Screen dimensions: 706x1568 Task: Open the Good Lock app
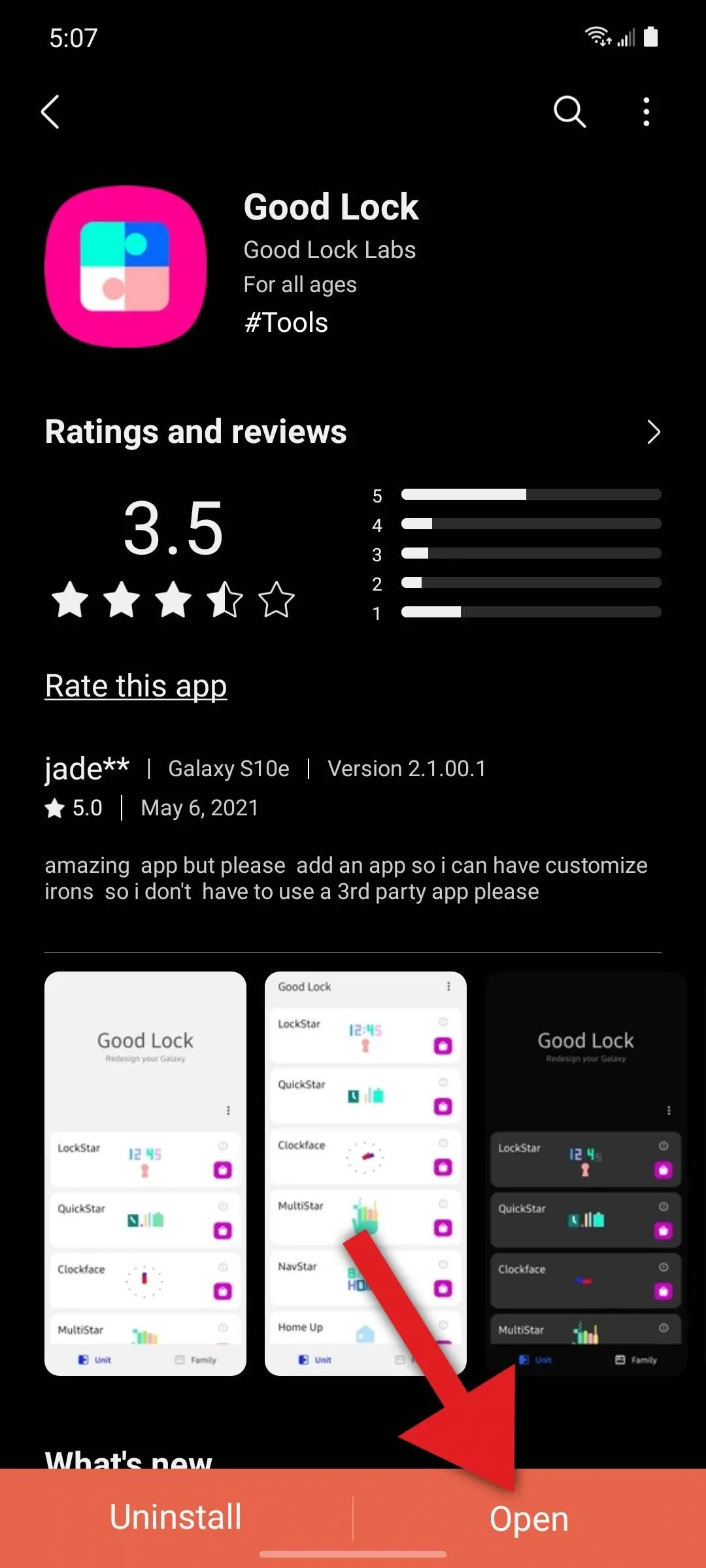[529, 1518]
